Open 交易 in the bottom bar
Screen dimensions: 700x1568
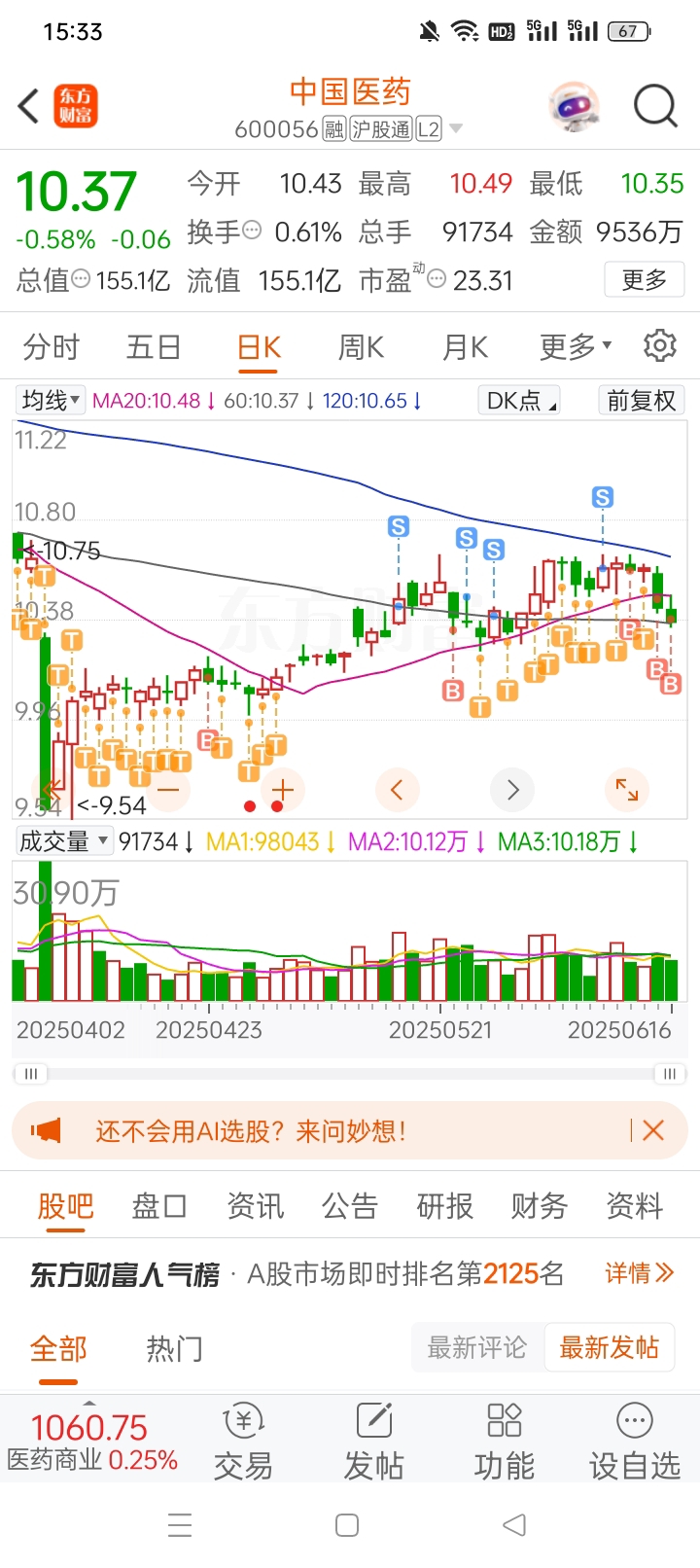243,1442
